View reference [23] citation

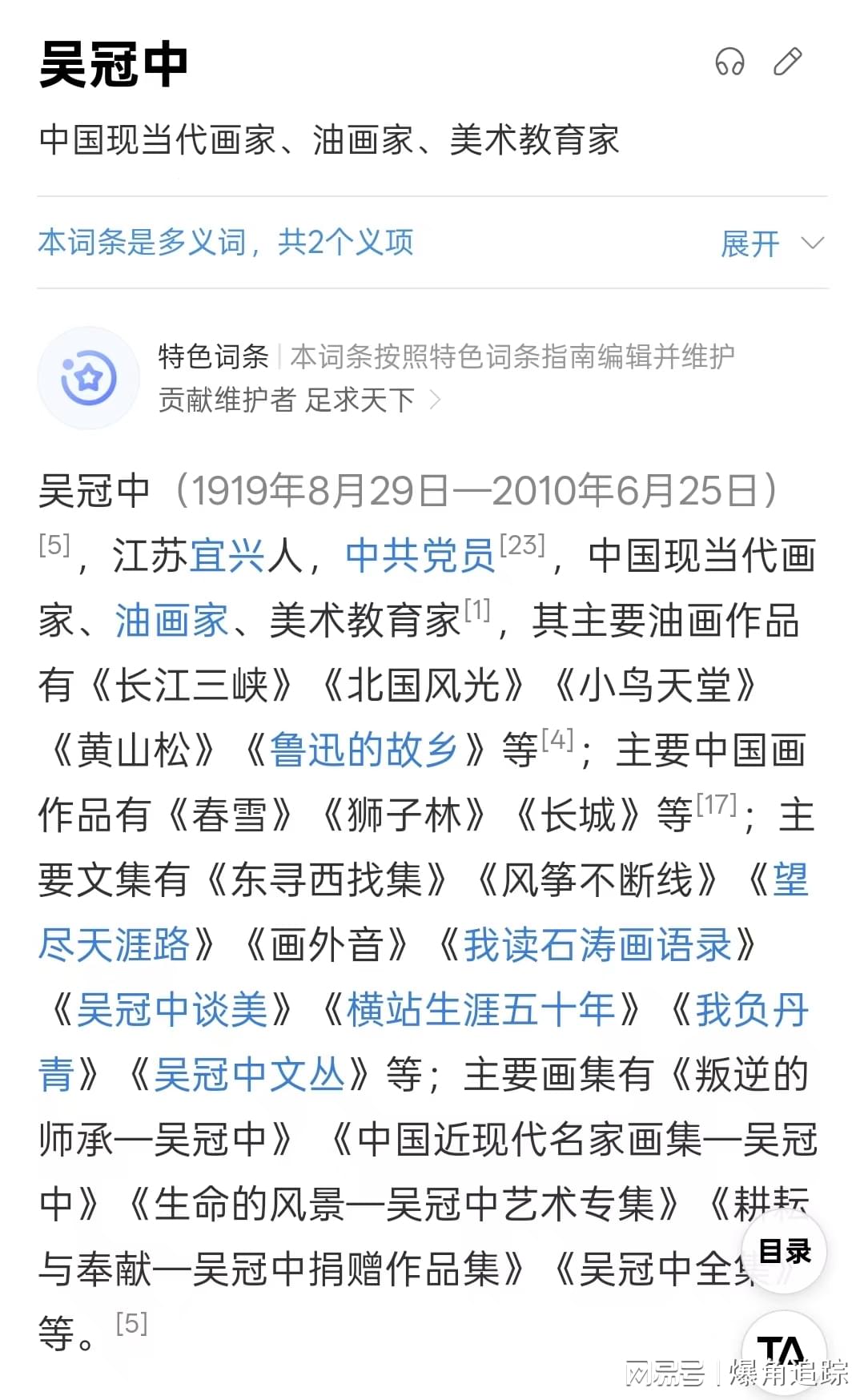coord(522,545)
